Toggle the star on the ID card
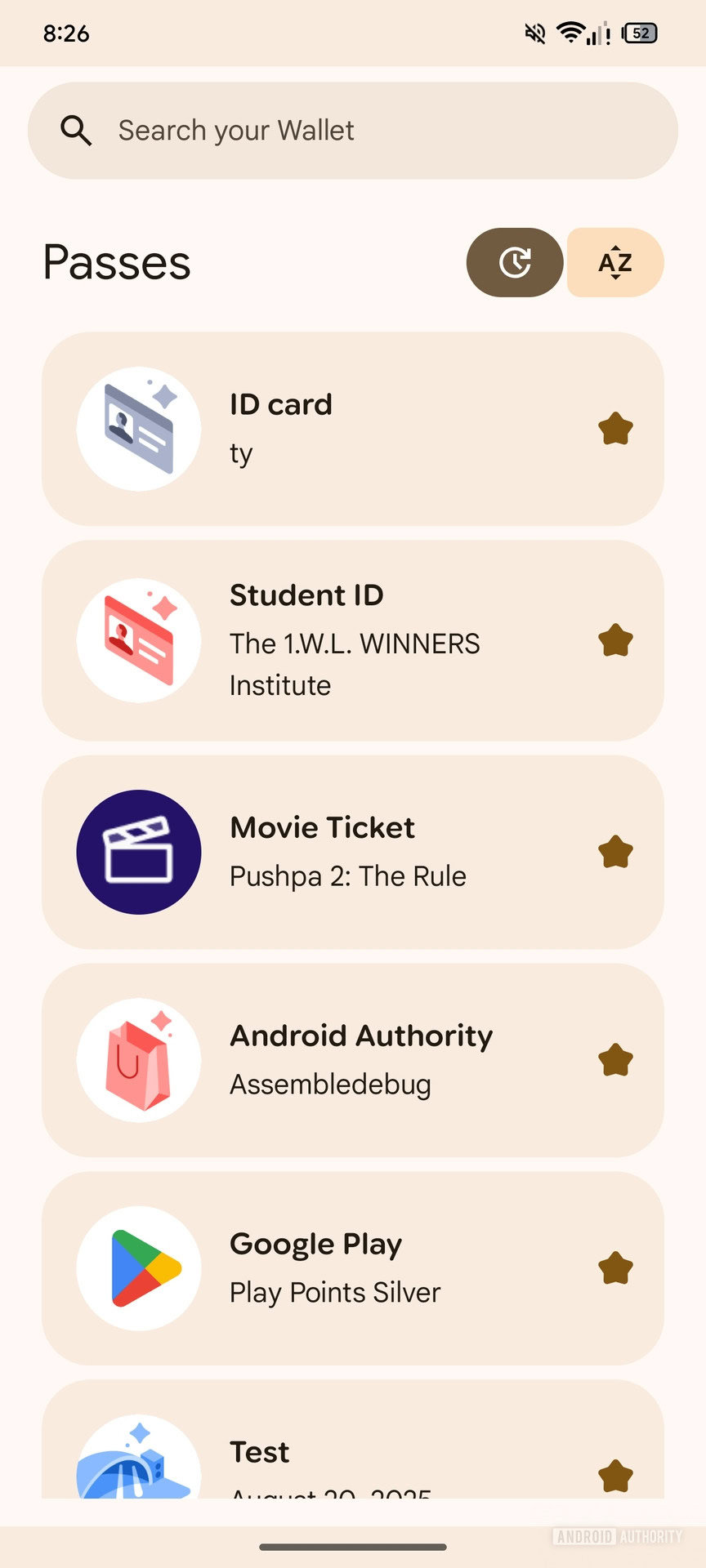The image size is (706, 1568). [615, 429]
